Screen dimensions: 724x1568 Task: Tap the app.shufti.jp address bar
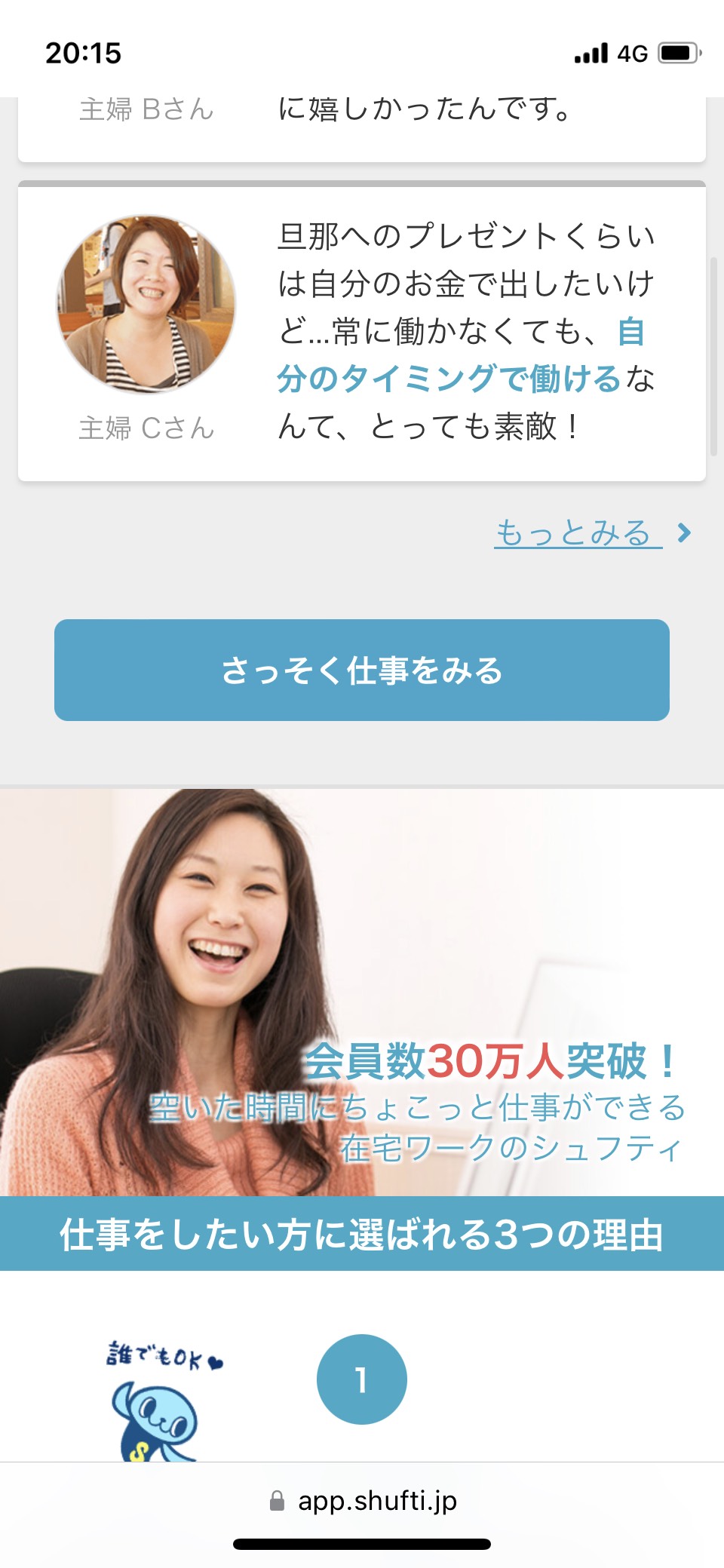(x=363, y=1500)
